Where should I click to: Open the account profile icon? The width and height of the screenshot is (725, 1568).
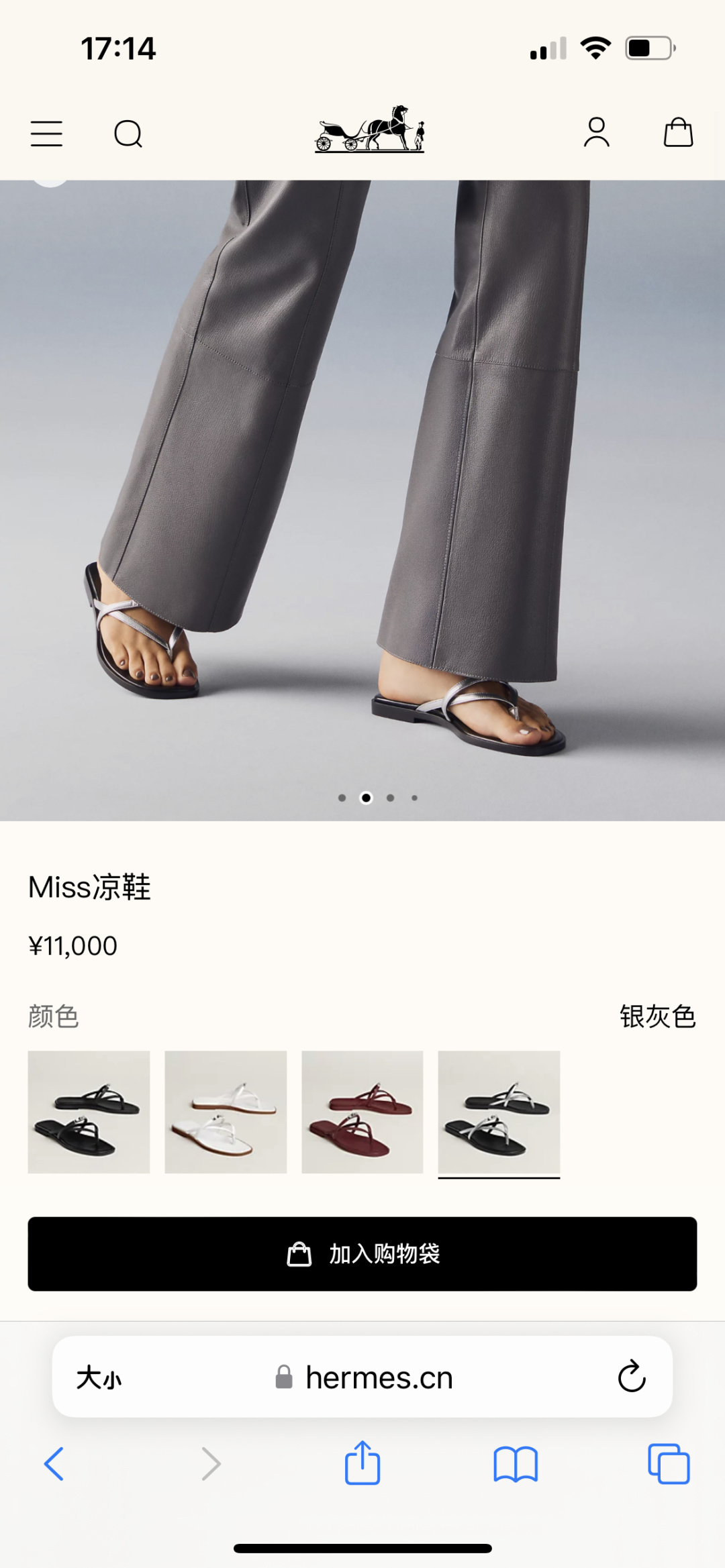(x=596, y=132)
